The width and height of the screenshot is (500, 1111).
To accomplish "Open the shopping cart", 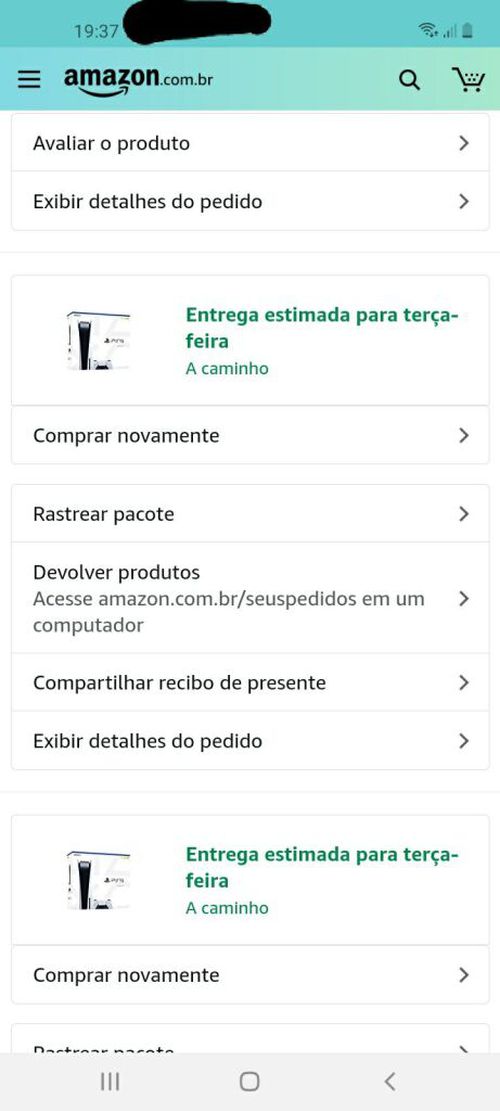I will click(x=468, y=79).
